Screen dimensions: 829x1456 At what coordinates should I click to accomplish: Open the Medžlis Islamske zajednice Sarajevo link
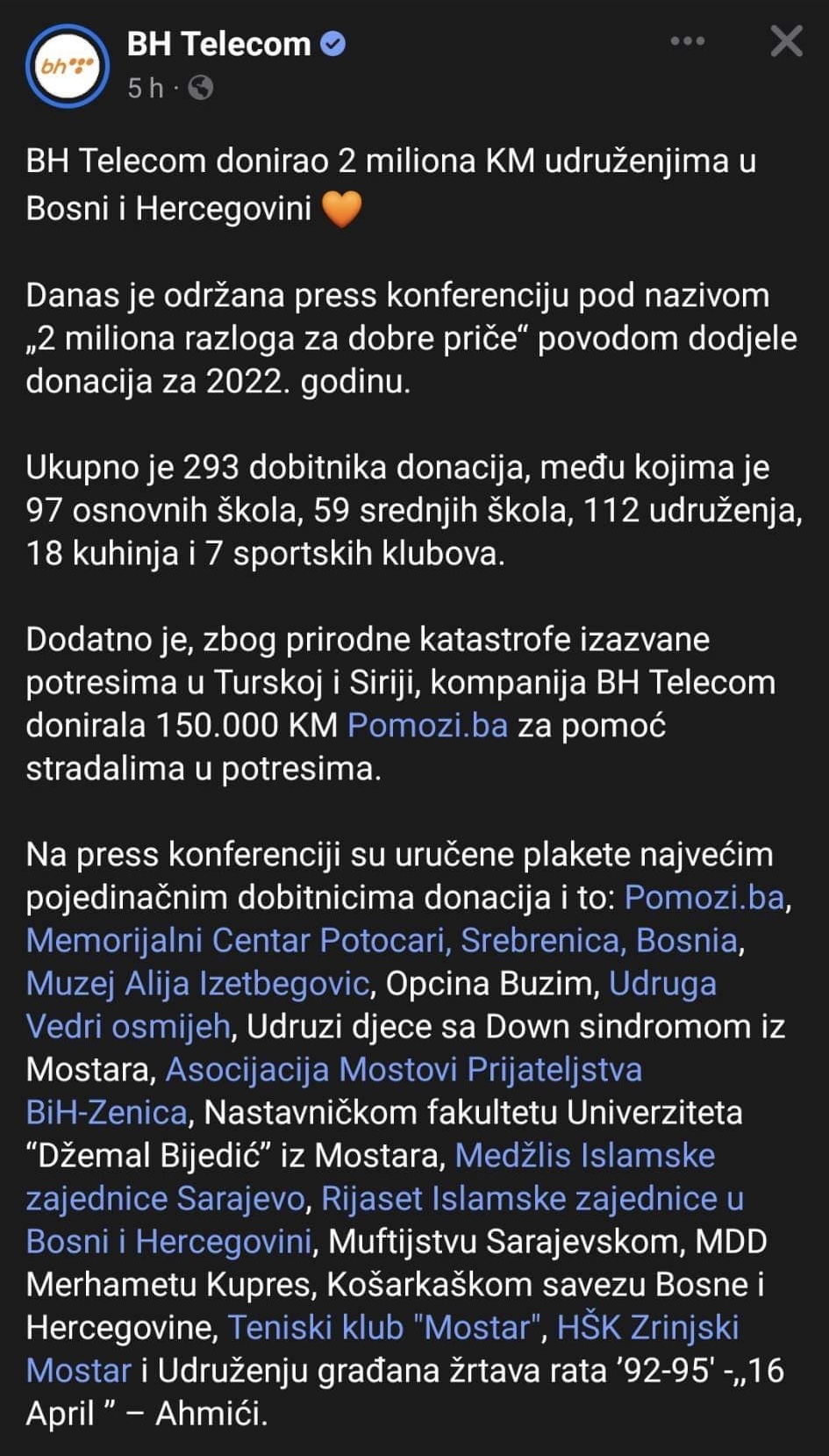coord(584,1155)
